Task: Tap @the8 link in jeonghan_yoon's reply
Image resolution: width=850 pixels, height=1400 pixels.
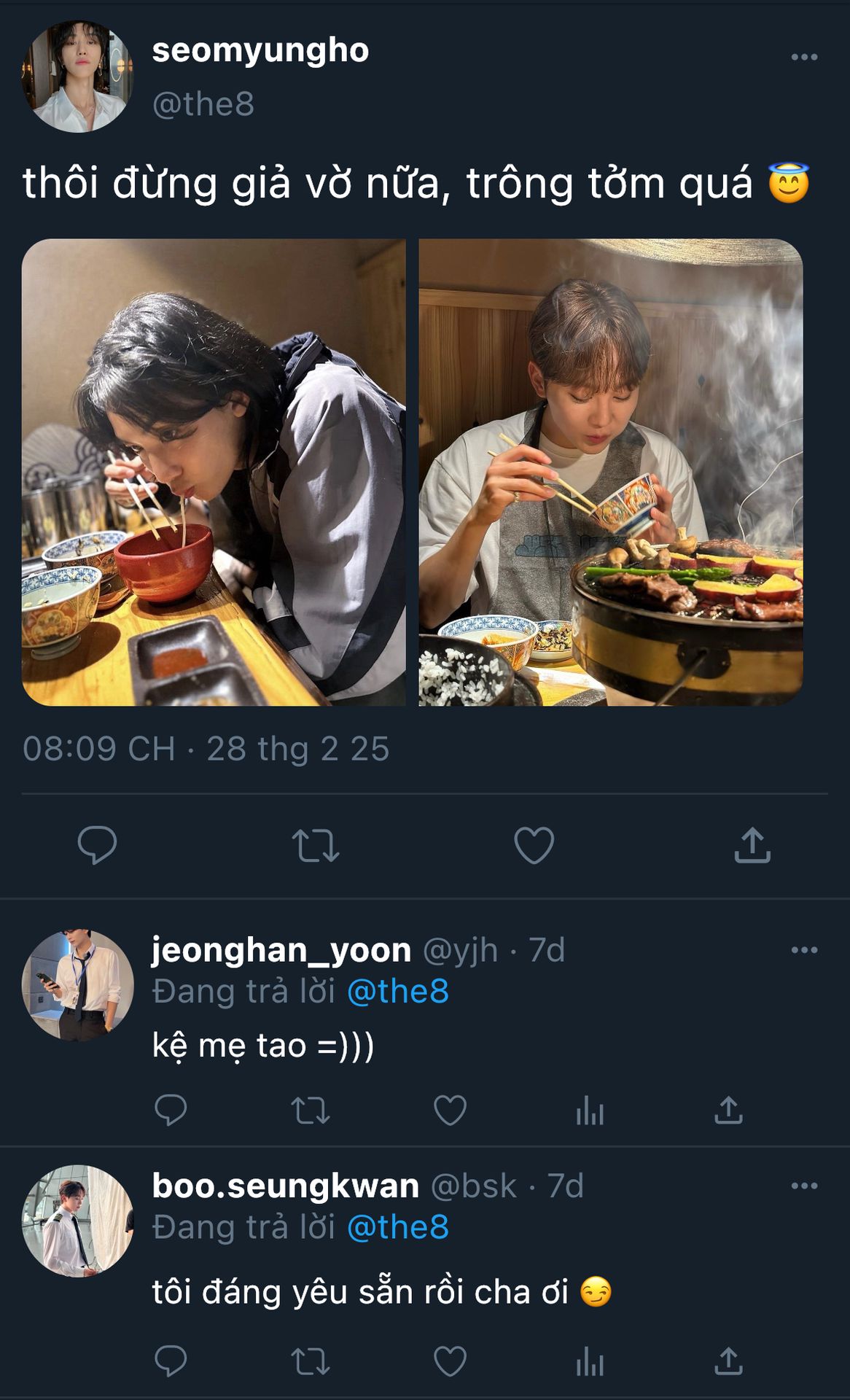Action: 398,992
